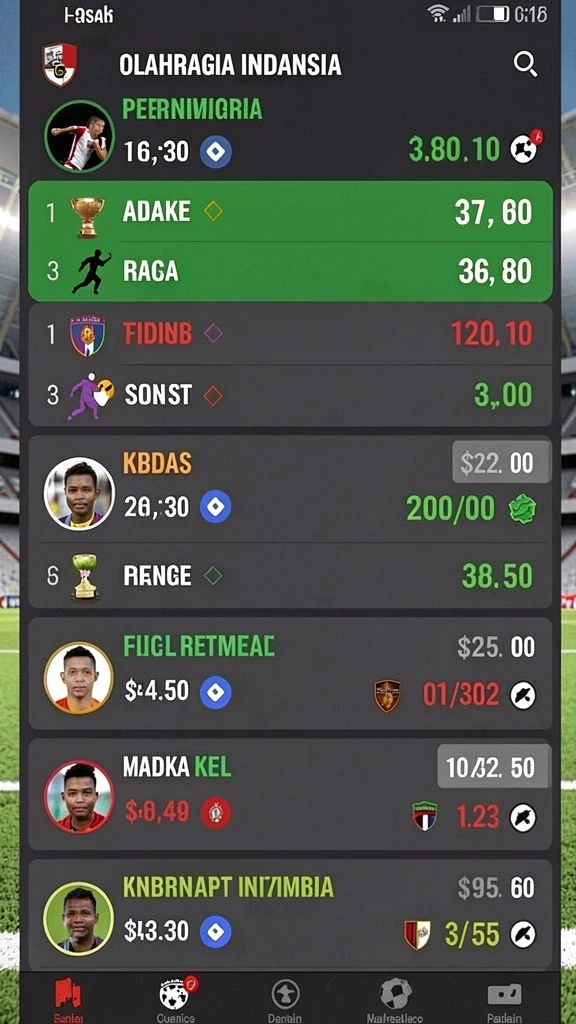The image size is (576, 1024).
Task: Switch to the Cuenice tab
Action: 176,999
